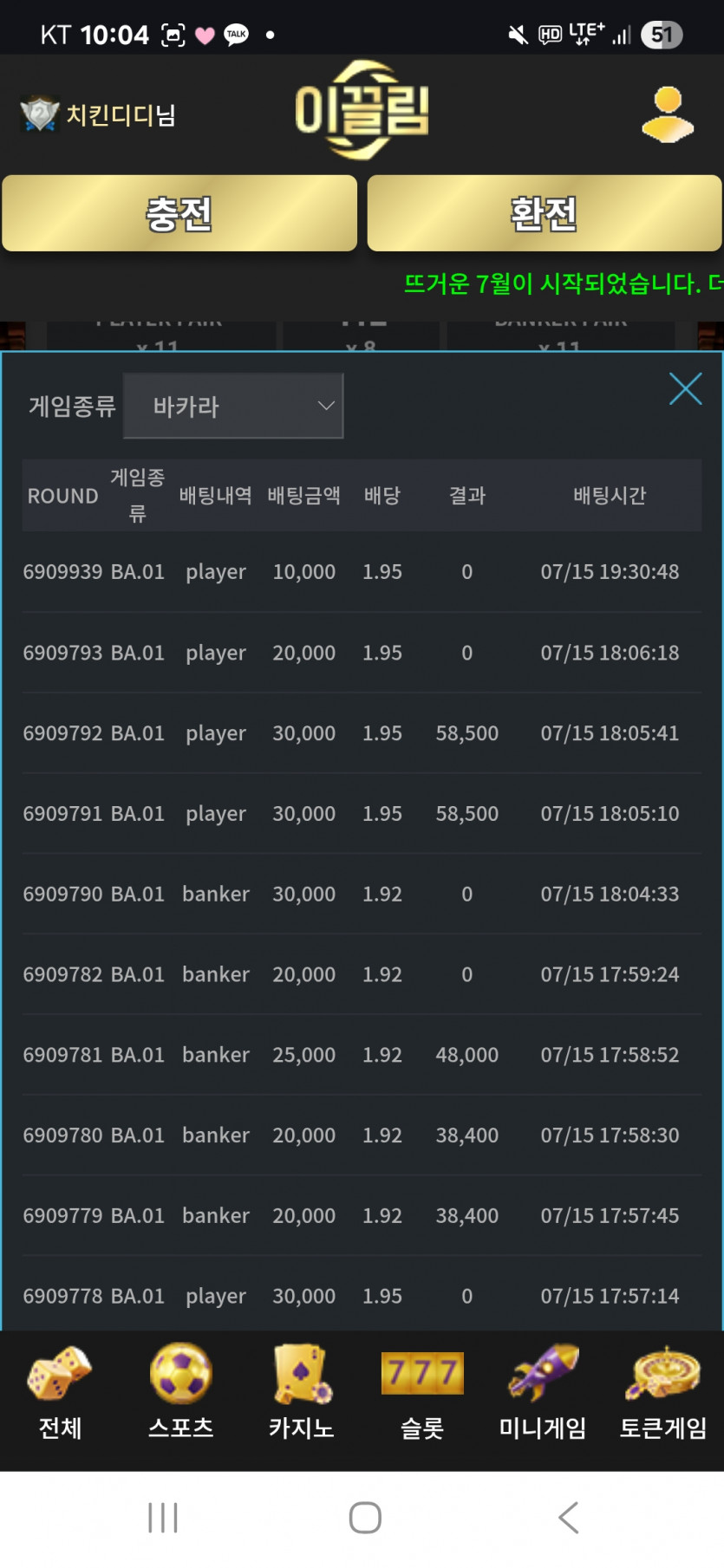The width and height of the screenshot is (724, 1568).
Task: Tap the system home button
Action: (365, 1518)
